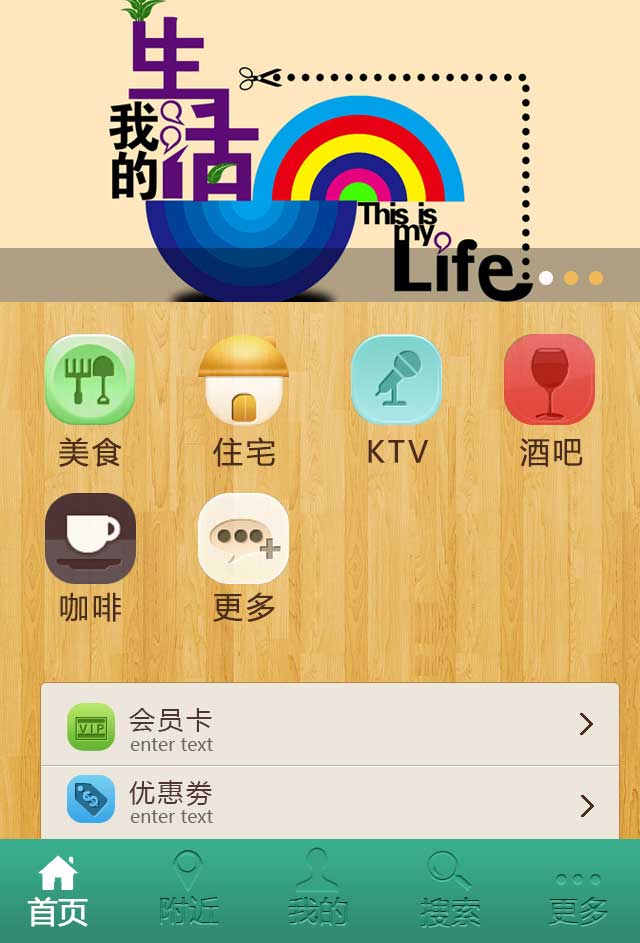Switch to the 更多 tab in bottom bar
This screenshot has height=943, width=640.
578,891
